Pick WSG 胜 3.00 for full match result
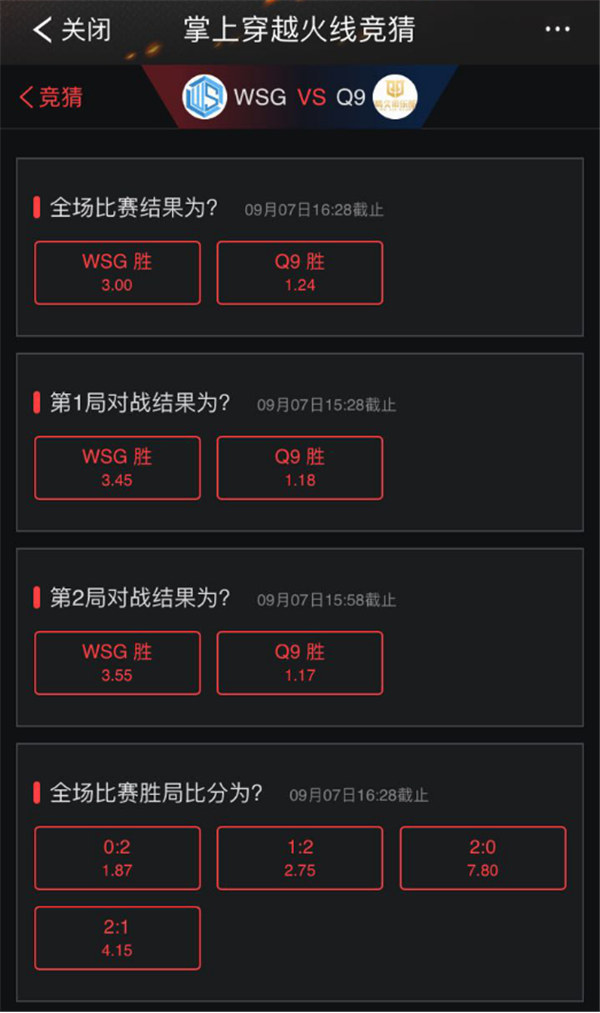600x1013 pixels. [118, 273]
